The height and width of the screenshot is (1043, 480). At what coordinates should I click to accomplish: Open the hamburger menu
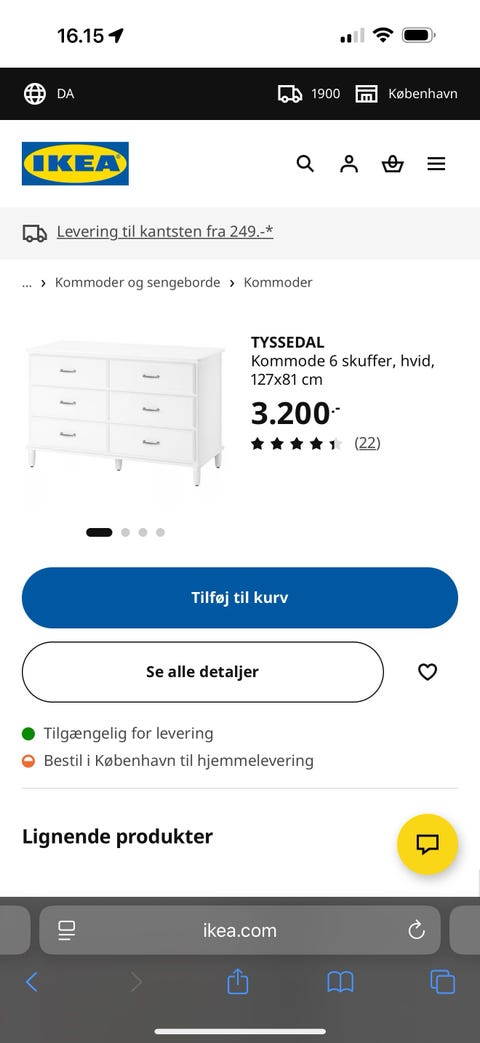pyautogui.click(x=436, y=164)
